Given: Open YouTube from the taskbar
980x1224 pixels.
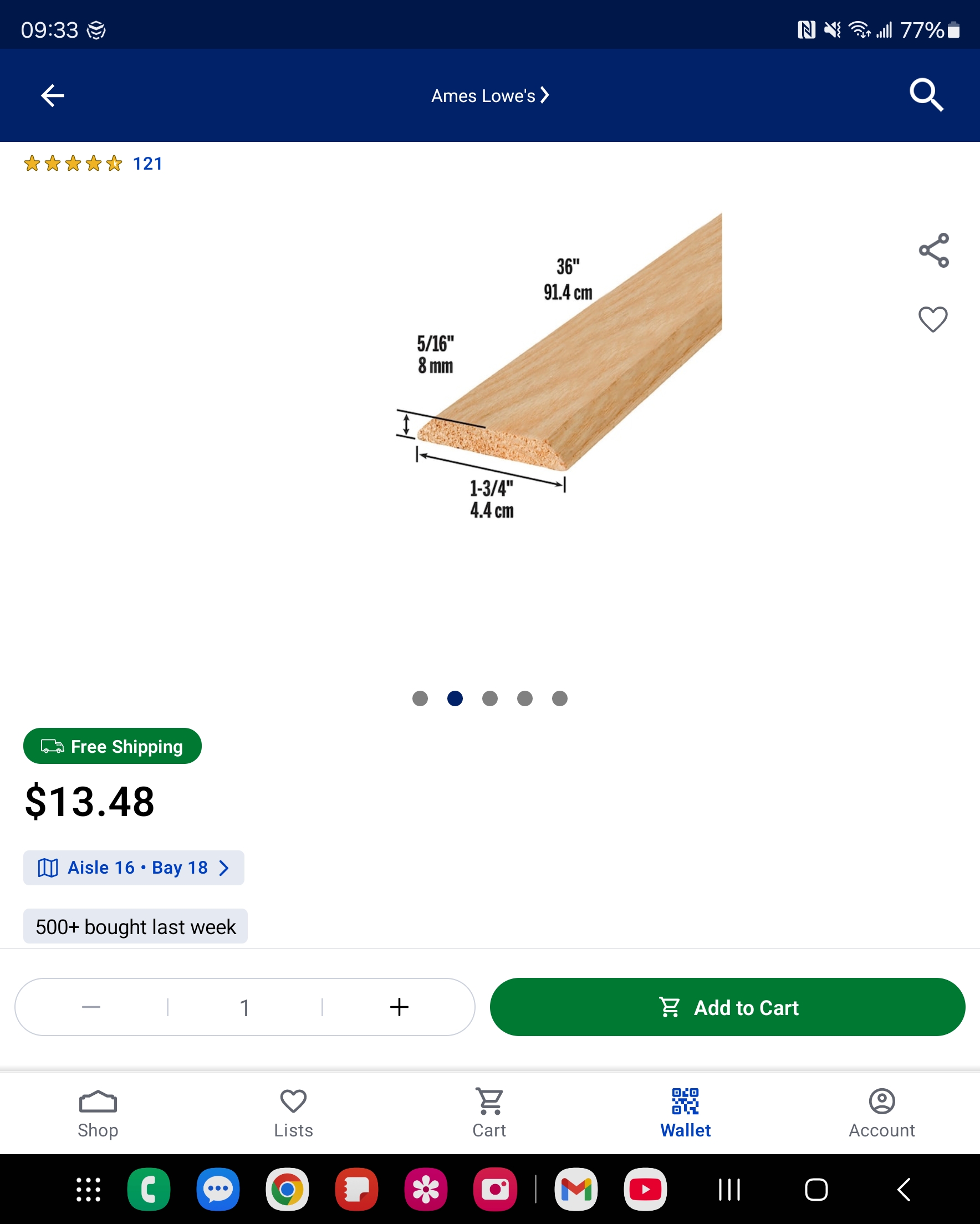Looking at the screenshot, I should (x=645, y=1190).
